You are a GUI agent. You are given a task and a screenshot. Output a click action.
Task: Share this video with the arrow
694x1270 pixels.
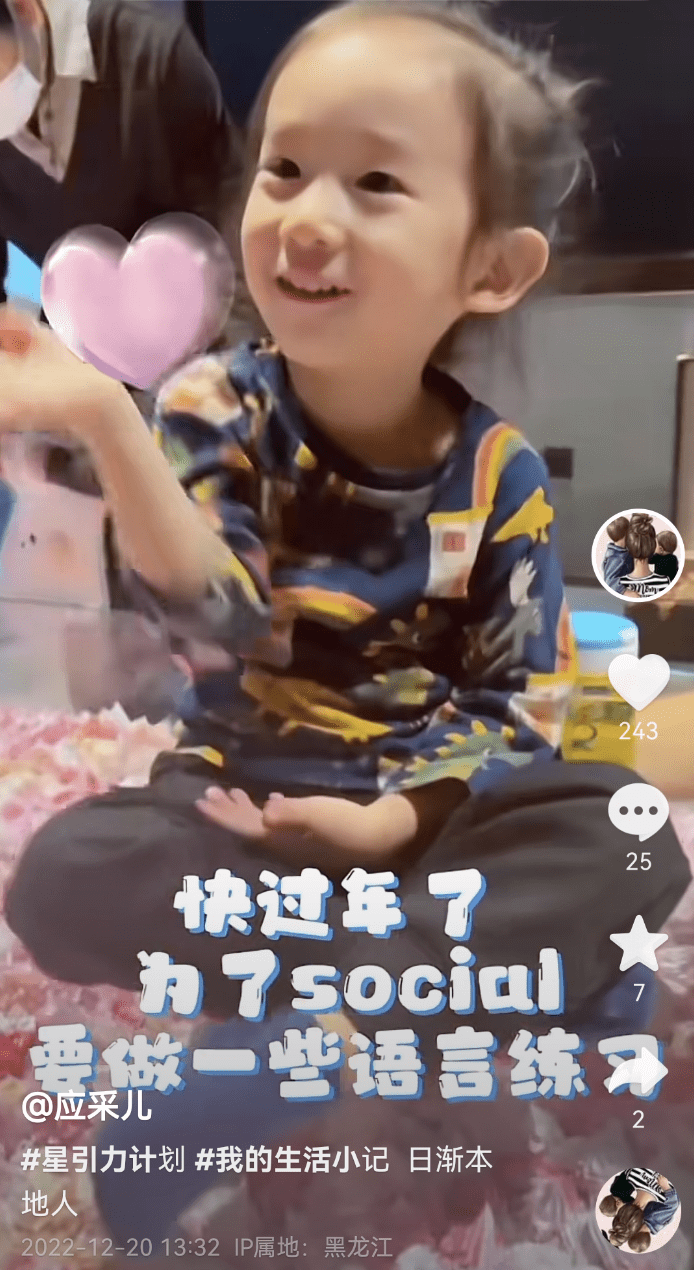click(639, 1072)
